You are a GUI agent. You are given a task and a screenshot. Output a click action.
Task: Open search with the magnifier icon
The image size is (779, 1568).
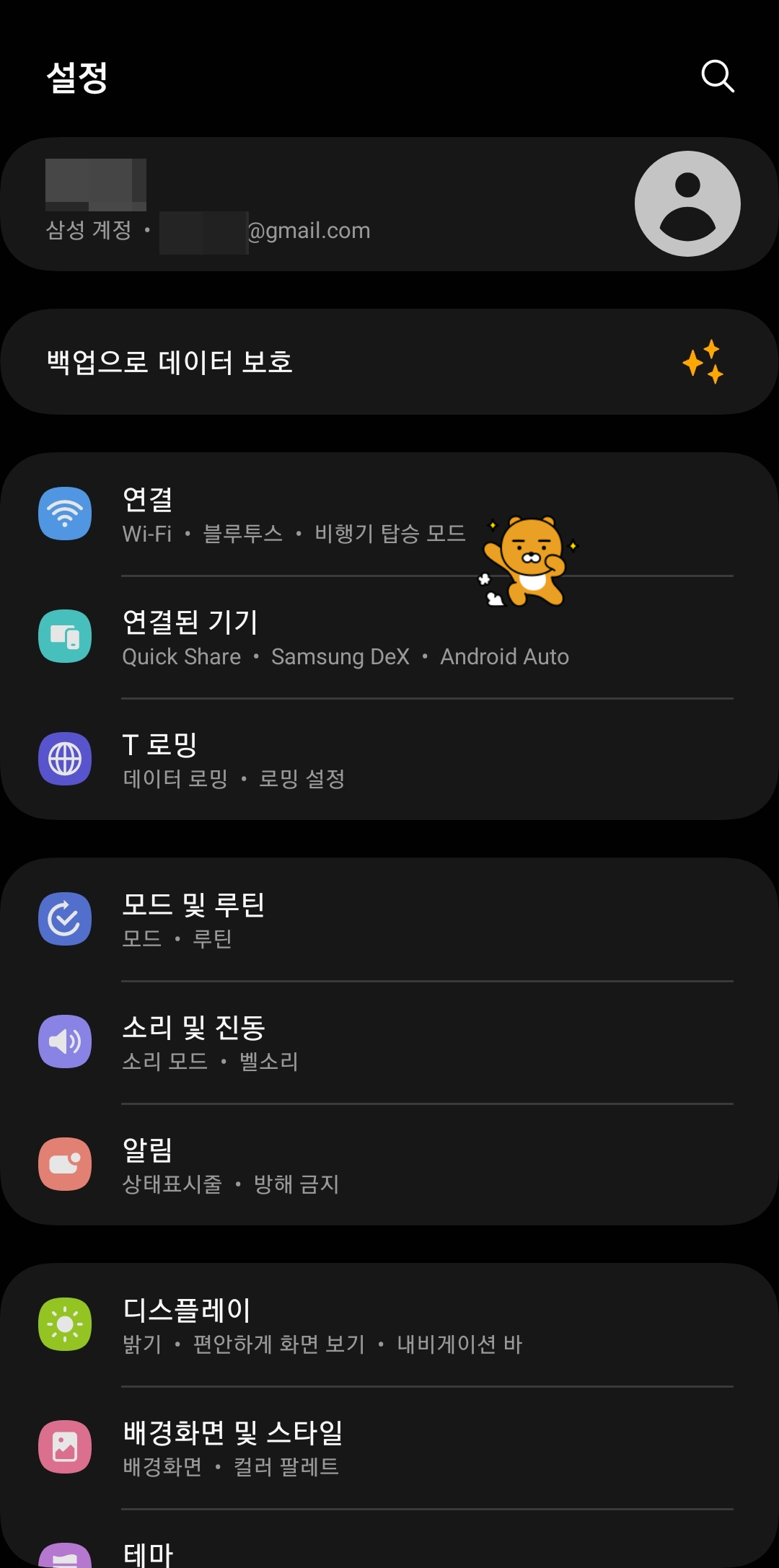(x=717, y=76)
